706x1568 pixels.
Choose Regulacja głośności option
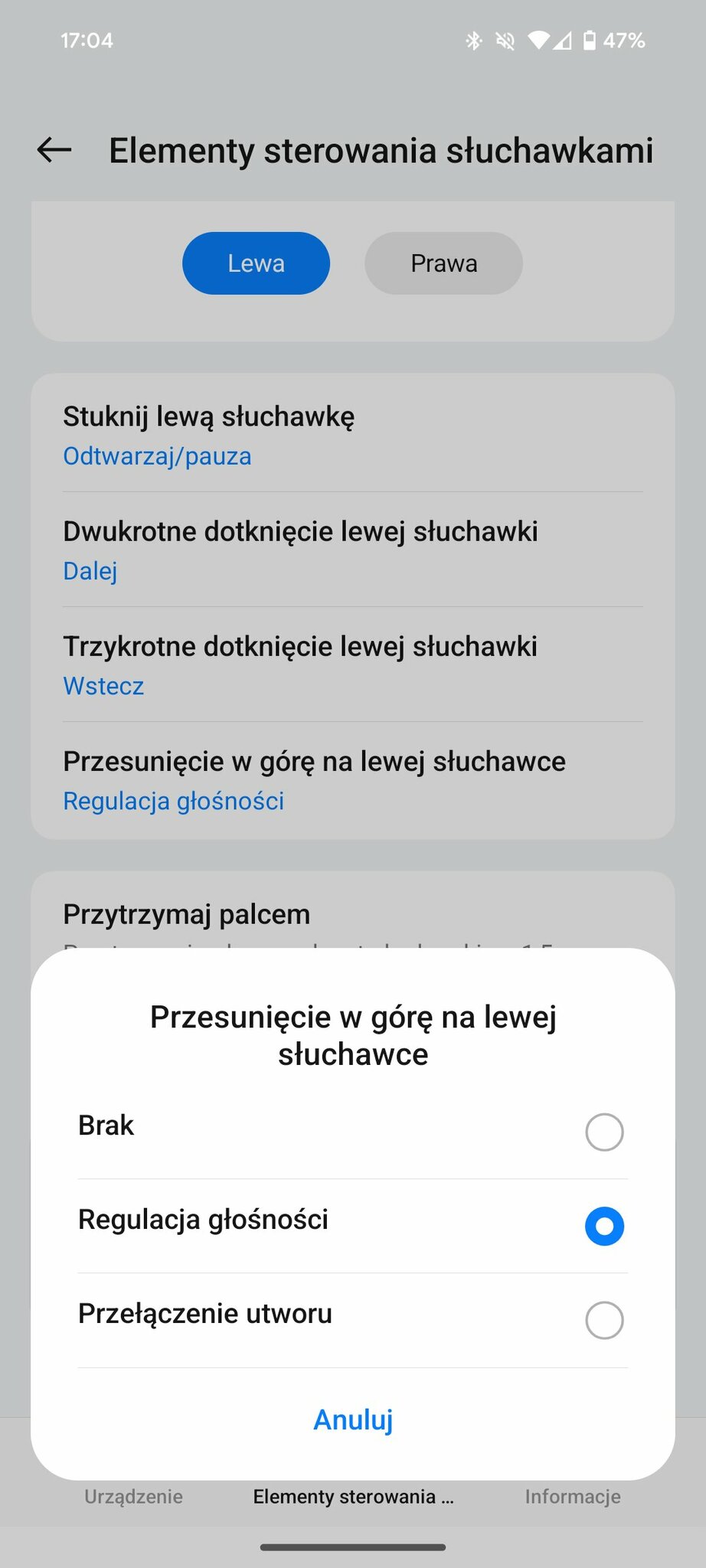coord(603,1225)
